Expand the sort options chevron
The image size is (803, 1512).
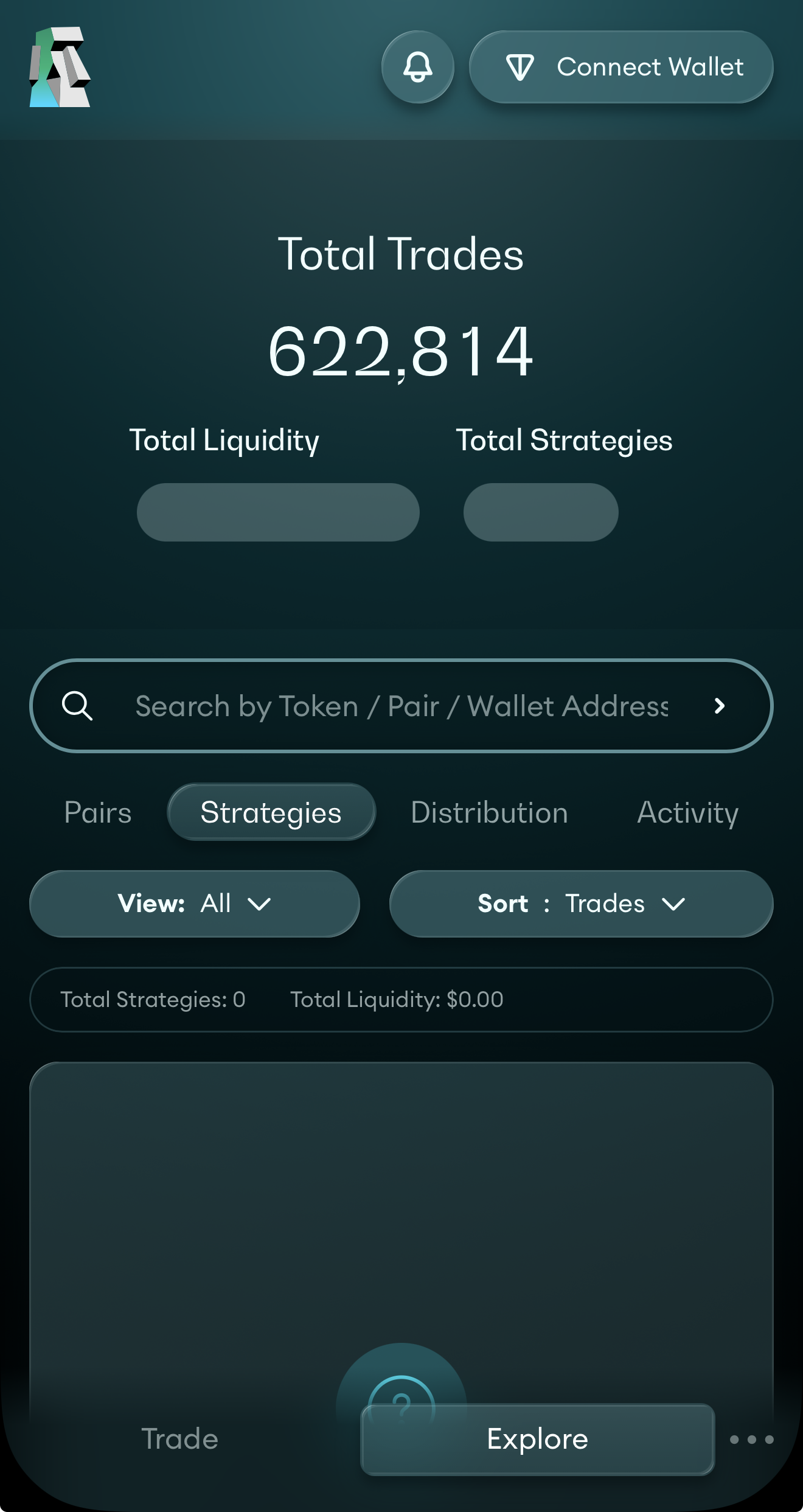pyautogui.click(x=673, y=905)
